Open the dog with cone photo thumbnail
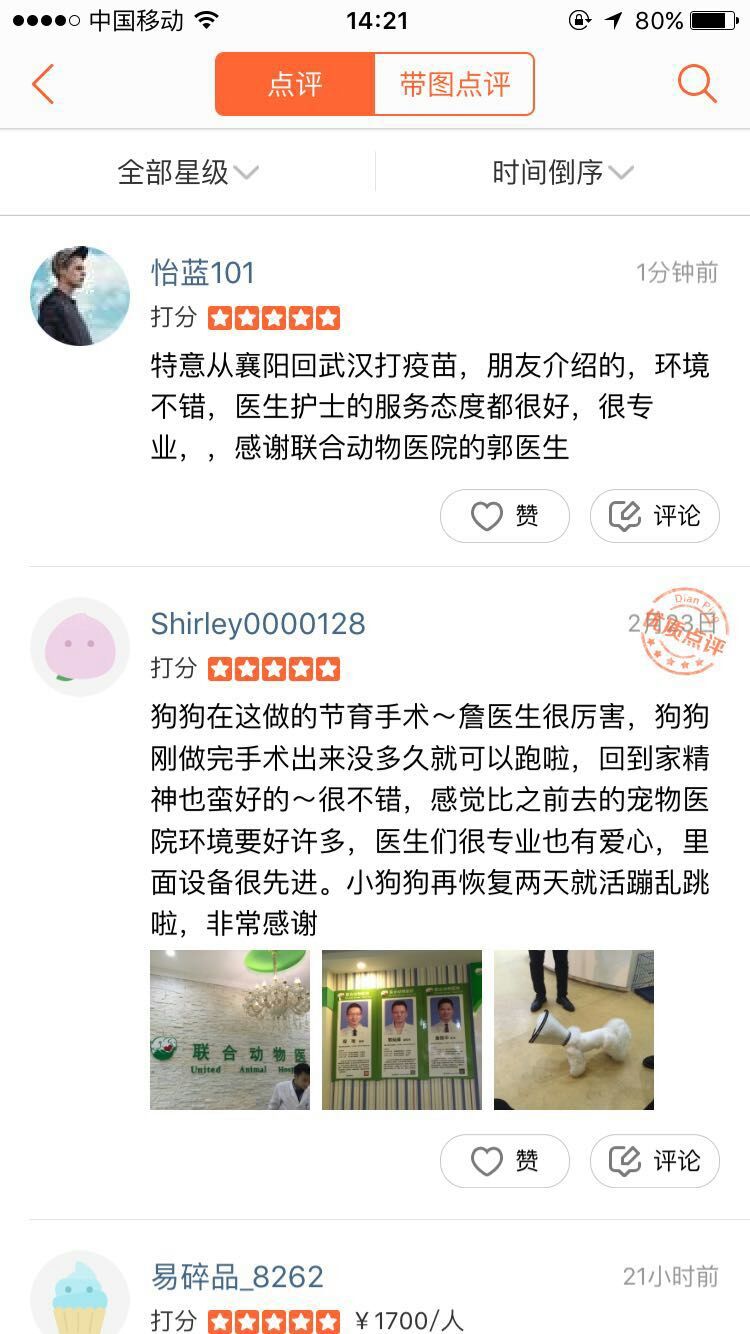750x1334 pixels. click(x=574, y=1030)
